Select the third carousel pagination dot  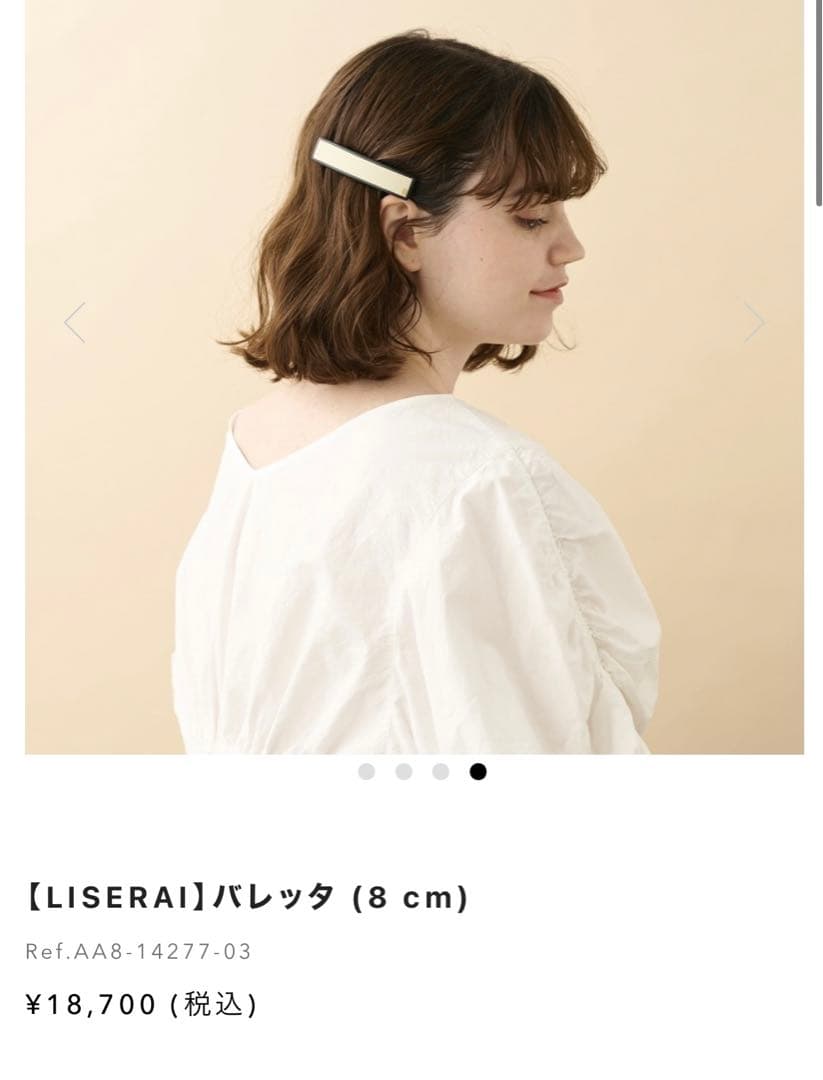point(439,771)
